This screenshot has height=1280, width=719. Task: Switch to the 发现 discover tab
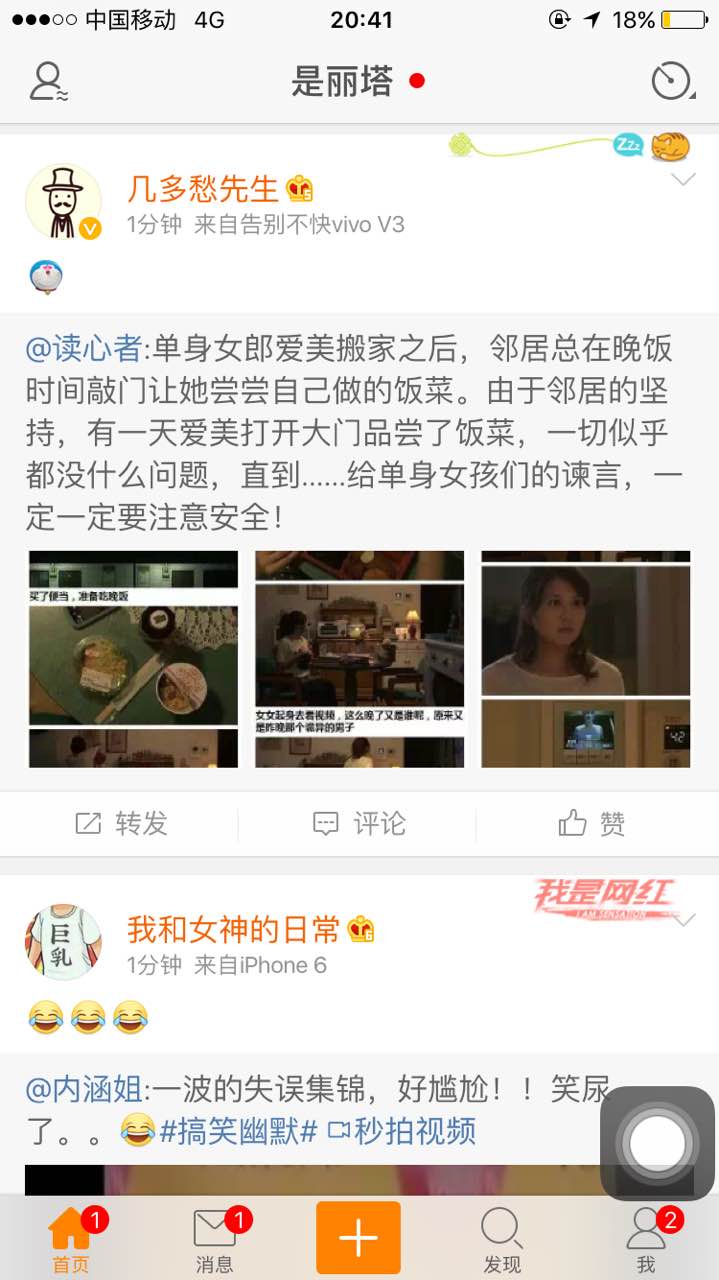pyautogui.click(x=501, y=1240)
